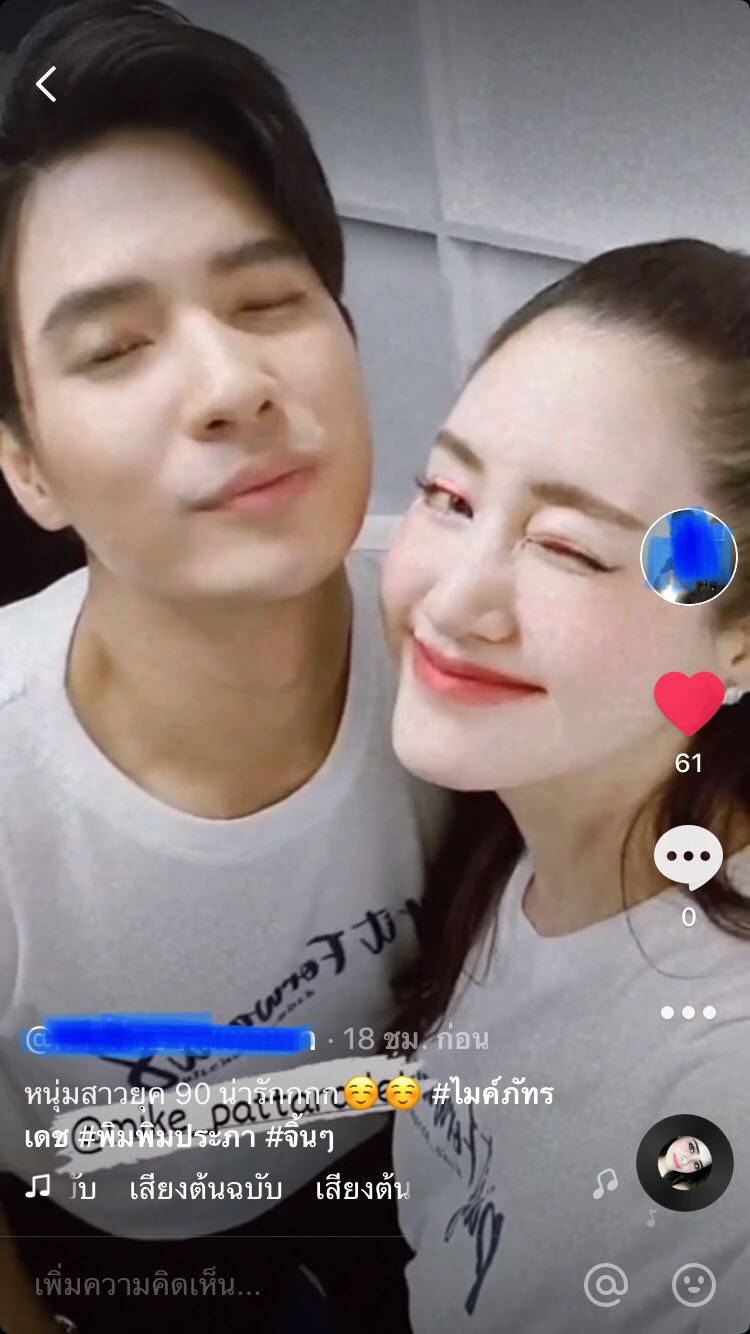Open the emoji smiley picker

tap(694, 1285)
